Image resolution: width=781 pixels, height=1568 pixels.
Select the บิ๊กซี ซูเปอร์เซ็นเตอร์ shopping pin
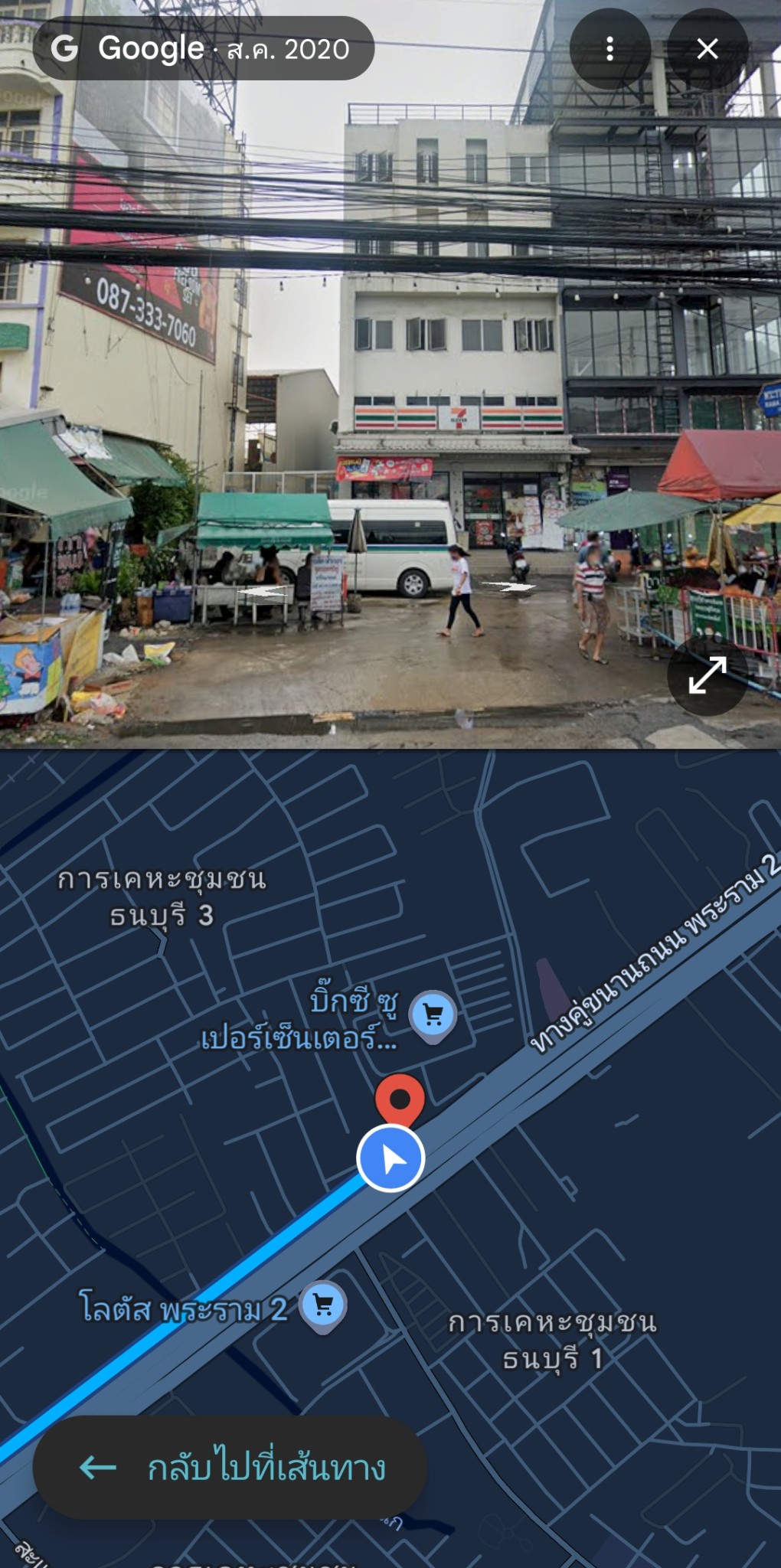pyautogui.click(x=433, y=1018)
